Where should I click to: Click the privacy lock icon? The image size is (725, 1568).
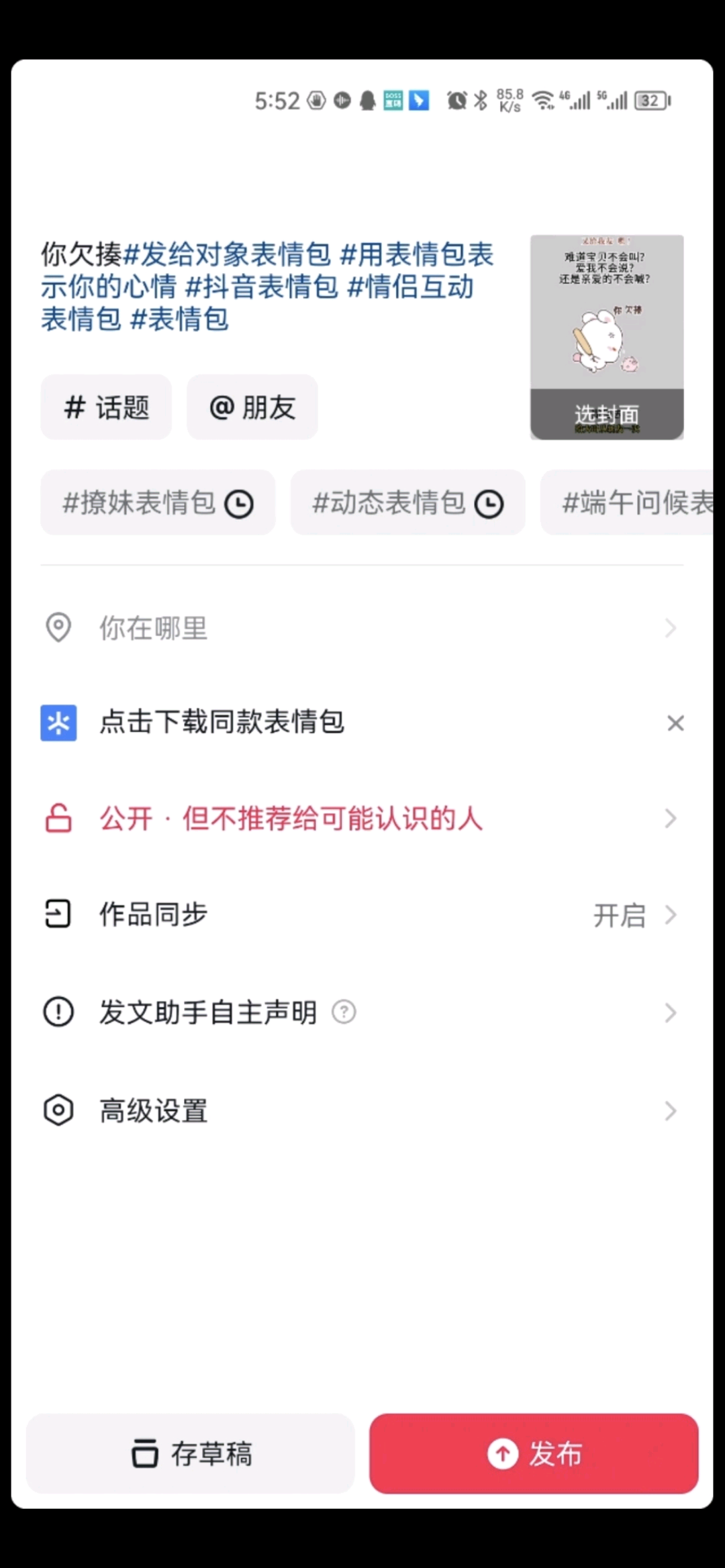coord(58,818)
